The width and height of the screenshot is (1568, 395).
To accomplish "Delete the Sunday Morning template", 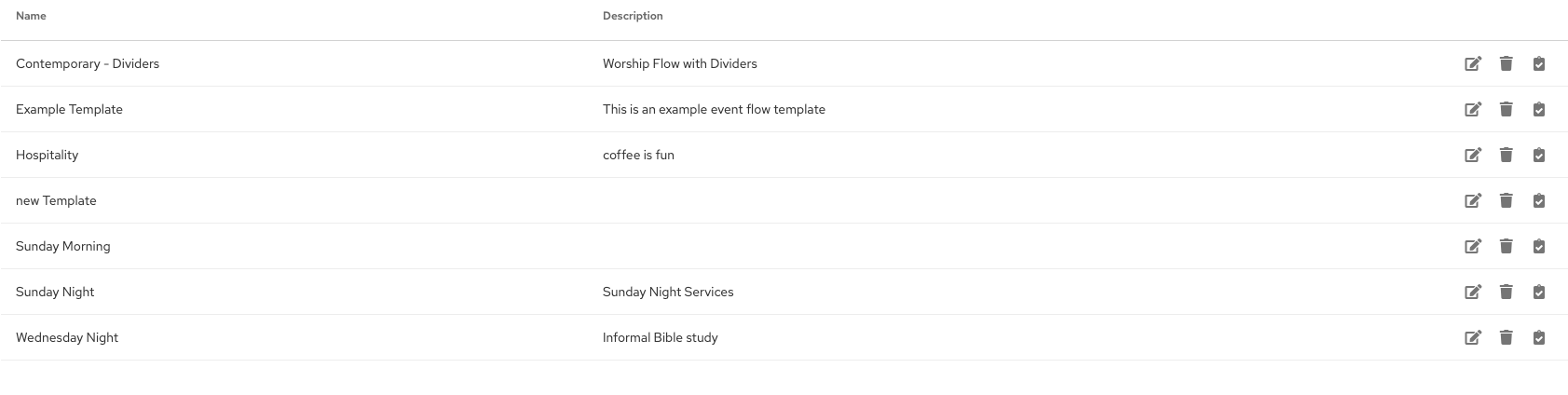I will (x=1506, y=246).
